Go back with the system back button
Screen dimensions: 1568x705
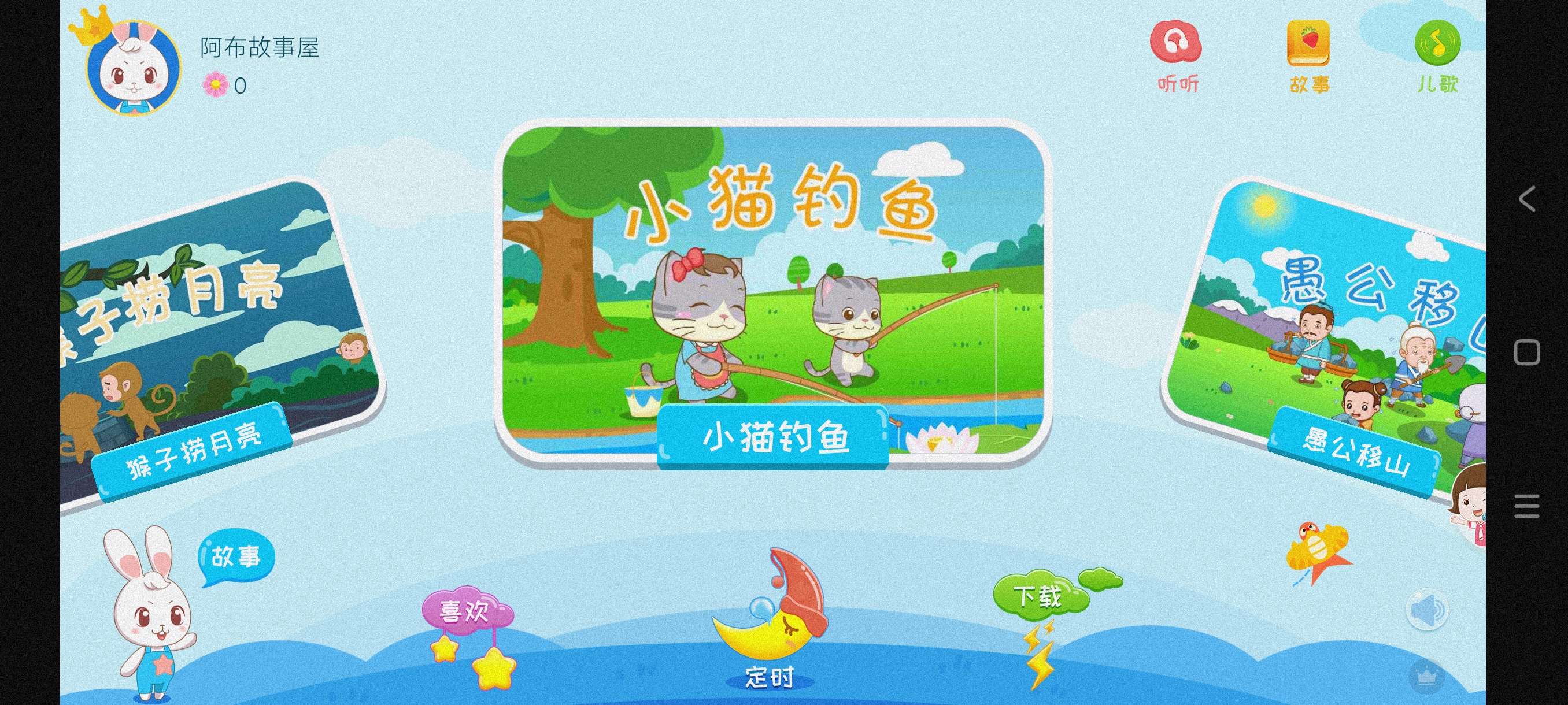coord(1526,199)
